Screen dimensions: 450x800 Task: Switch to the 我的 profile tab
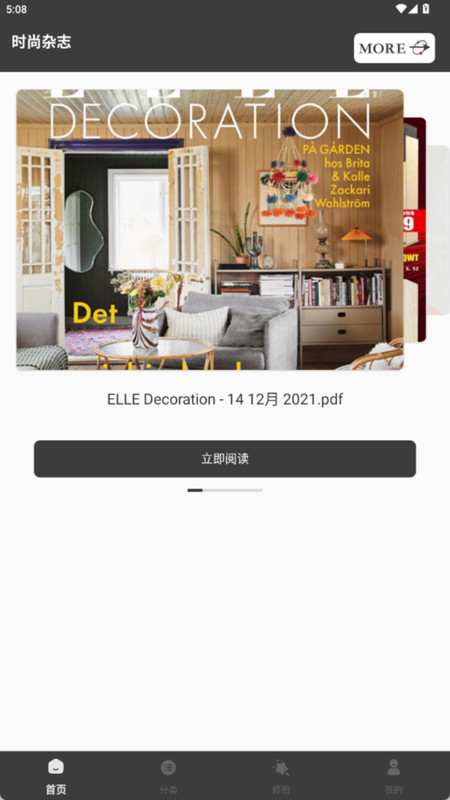393,776
